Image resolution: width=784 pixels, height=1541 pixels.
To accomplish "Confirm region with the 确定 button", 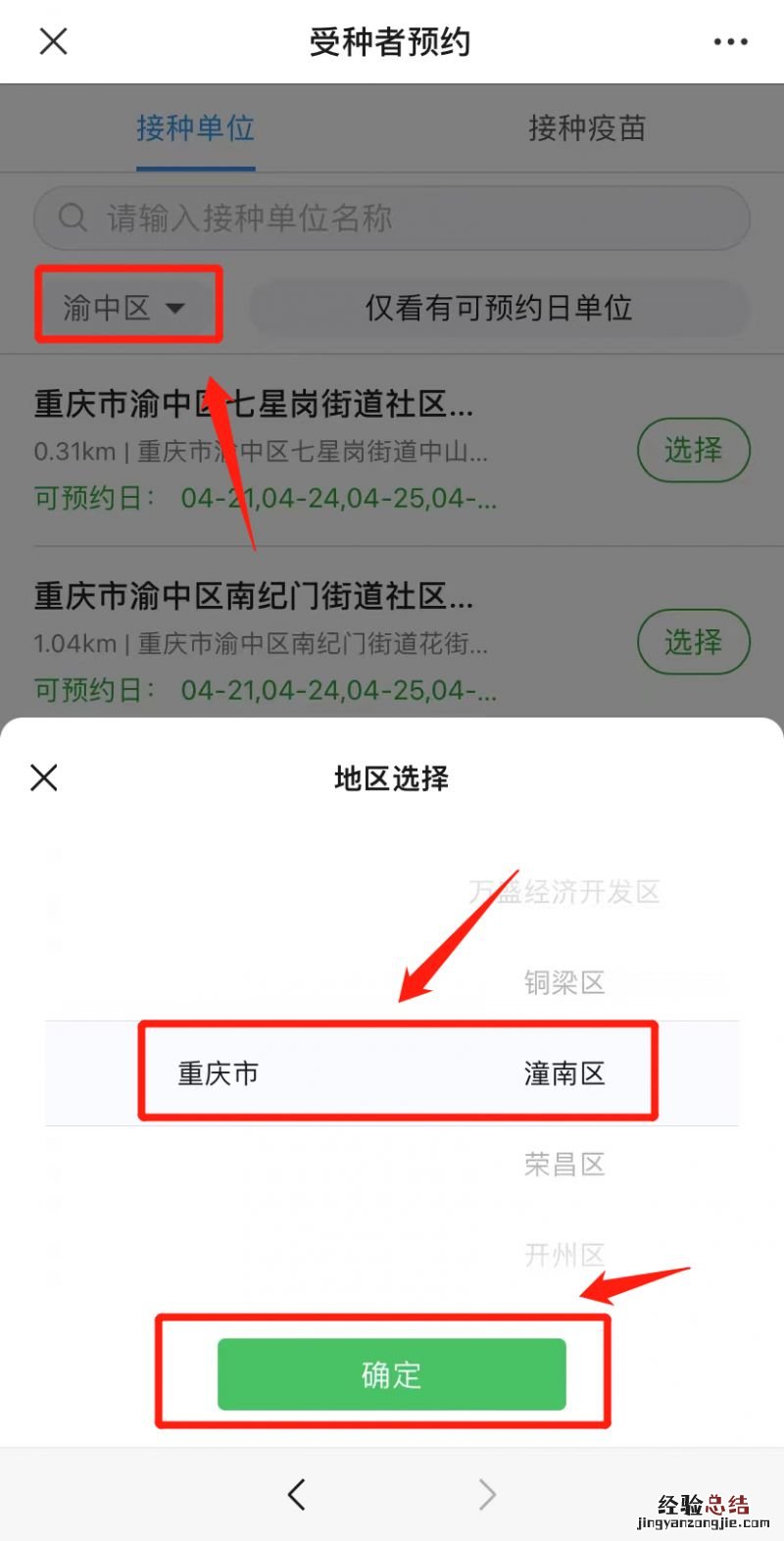I will pos(391,1374).
